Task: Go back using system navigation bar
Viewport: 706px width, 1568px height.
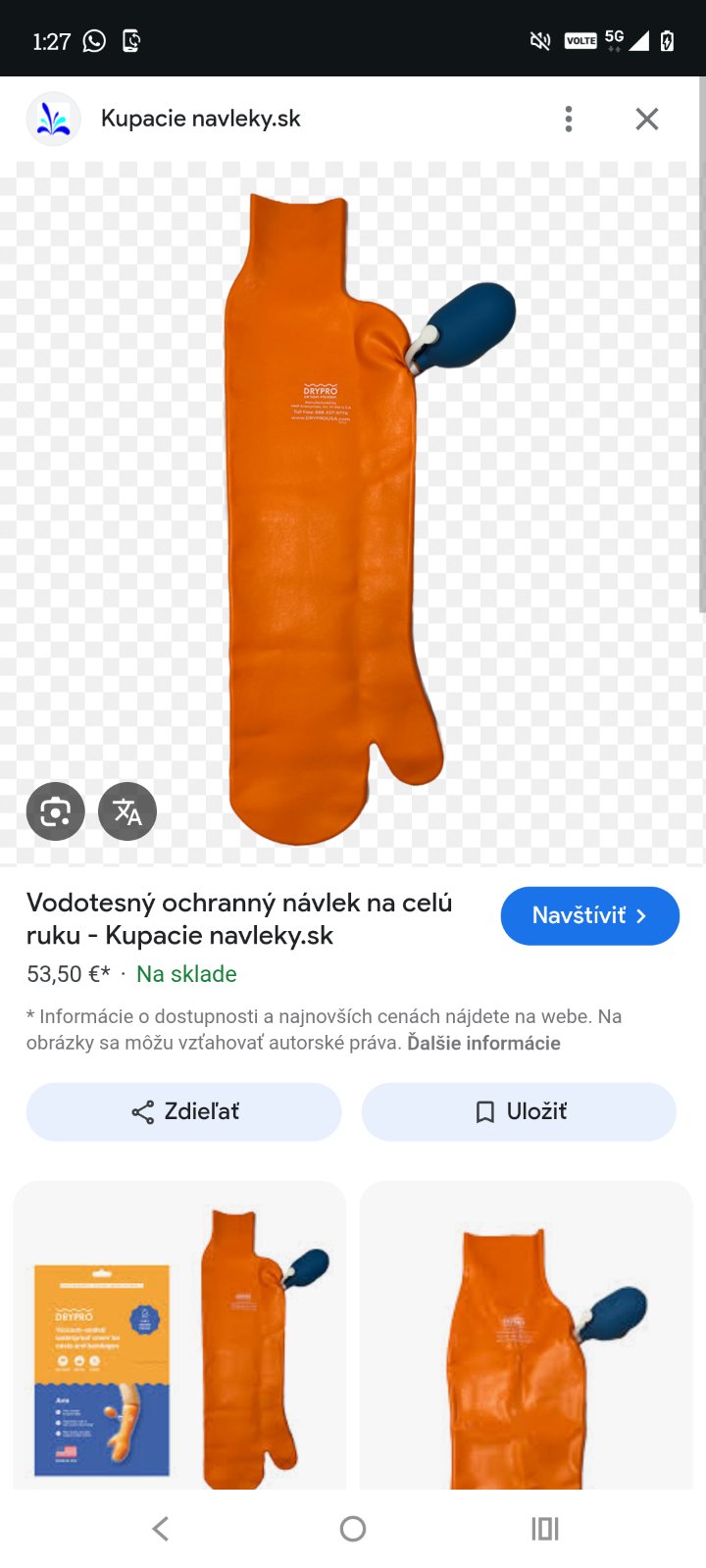Action: coord(161,1528)
